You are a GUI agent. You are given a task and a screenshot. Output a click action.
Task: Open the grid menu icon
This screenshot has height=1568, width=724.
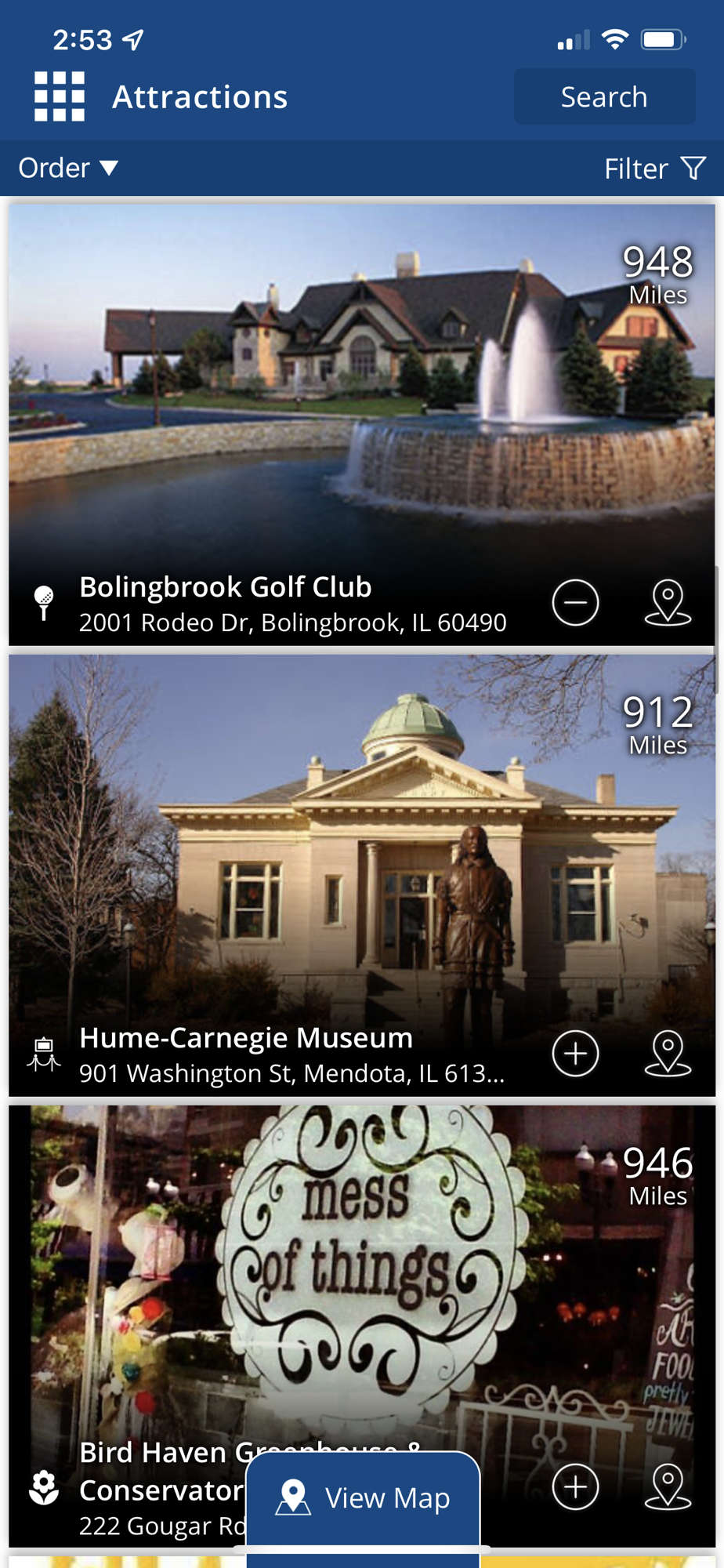(x=60, y=96)
